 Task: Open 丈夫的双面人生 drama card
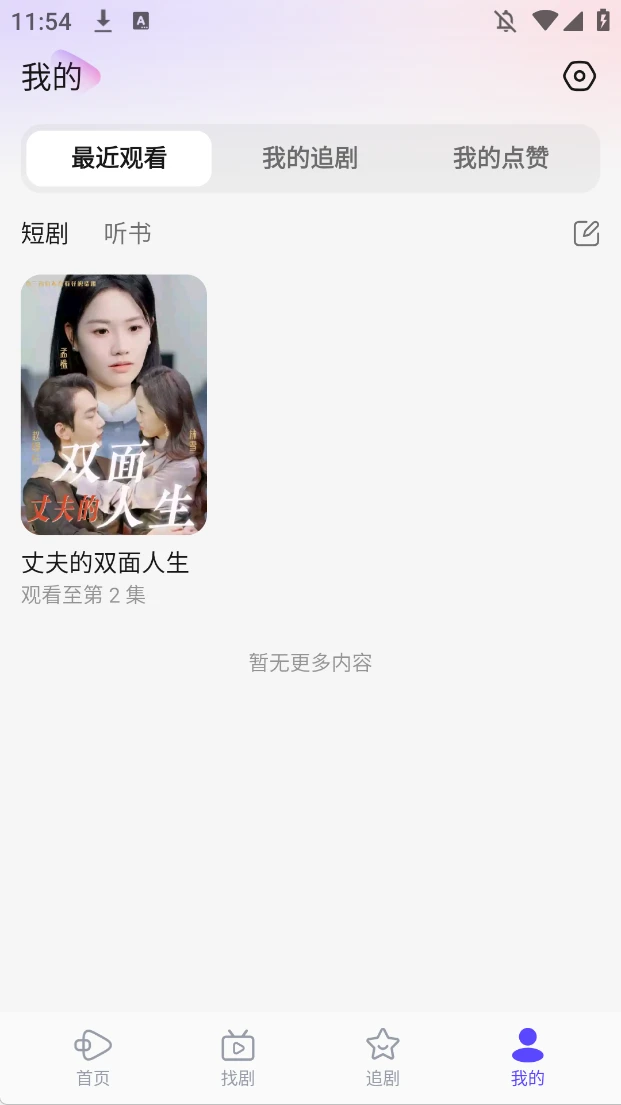tap(114, 405)
